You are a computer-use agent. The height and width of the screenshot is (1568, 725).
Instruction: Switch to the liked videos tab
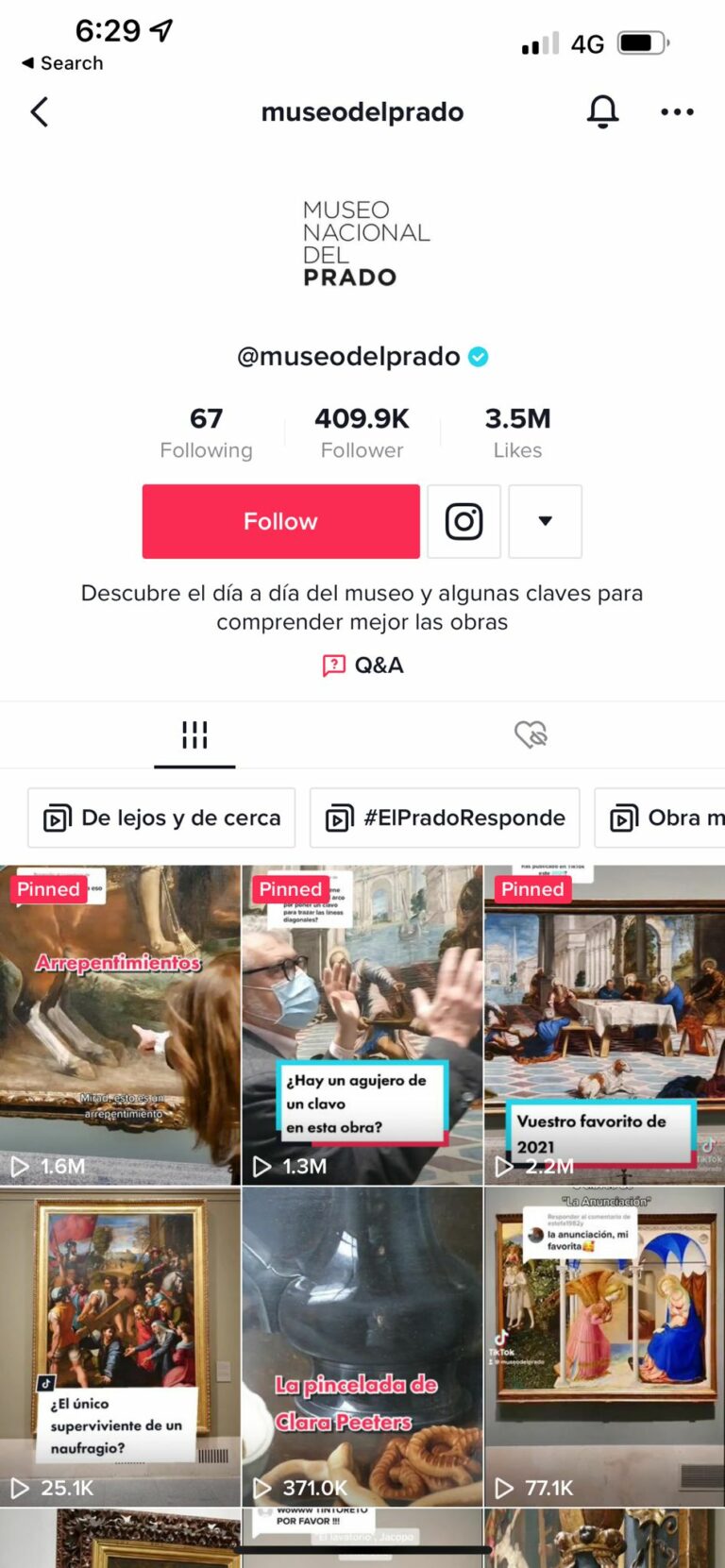[531, 734]
